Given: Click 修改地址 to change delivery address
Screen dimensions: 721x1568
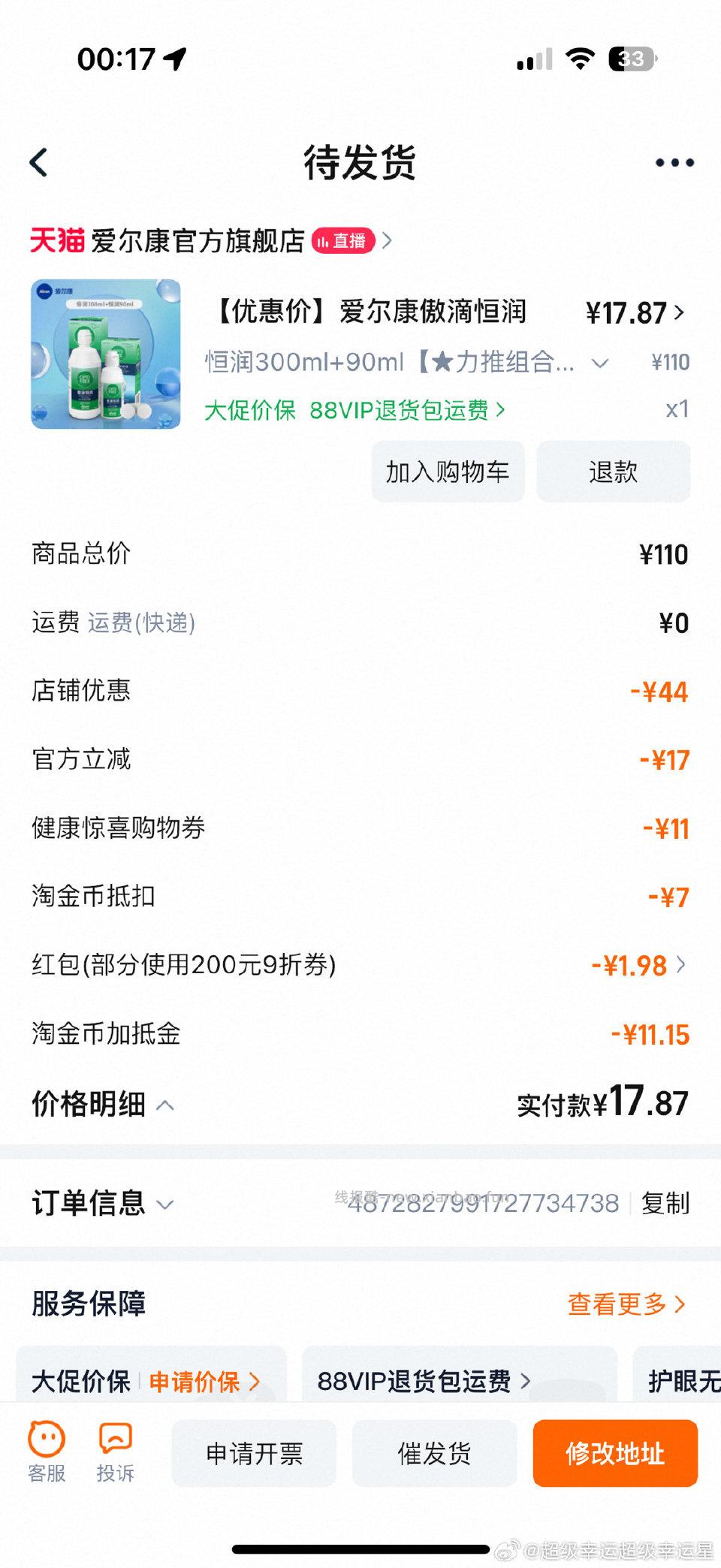Looking at the screenshot, I should [x=615, y=1453].
